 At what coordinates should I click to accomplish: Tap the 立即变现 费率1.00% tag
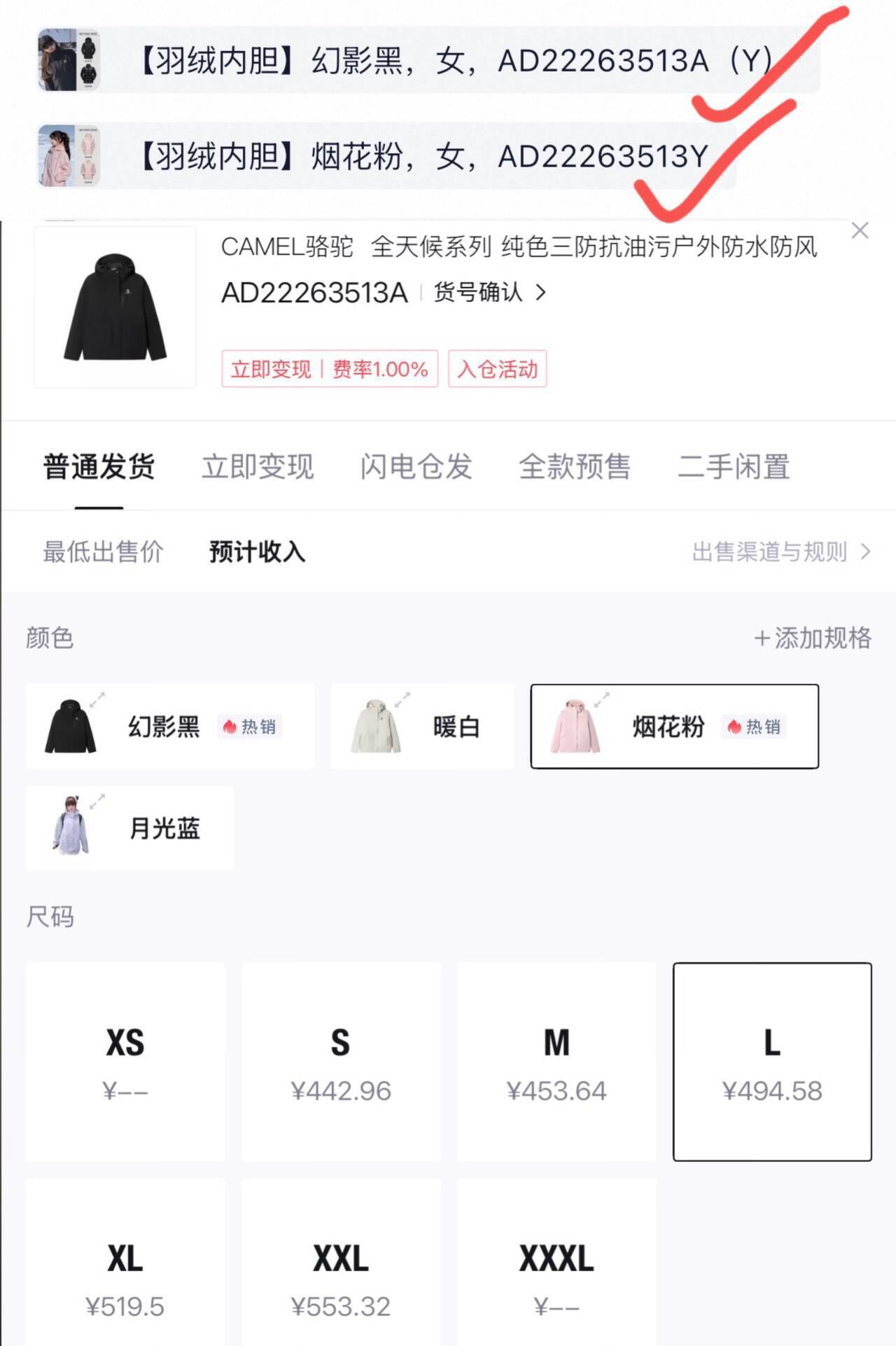[x=330, y=369]
